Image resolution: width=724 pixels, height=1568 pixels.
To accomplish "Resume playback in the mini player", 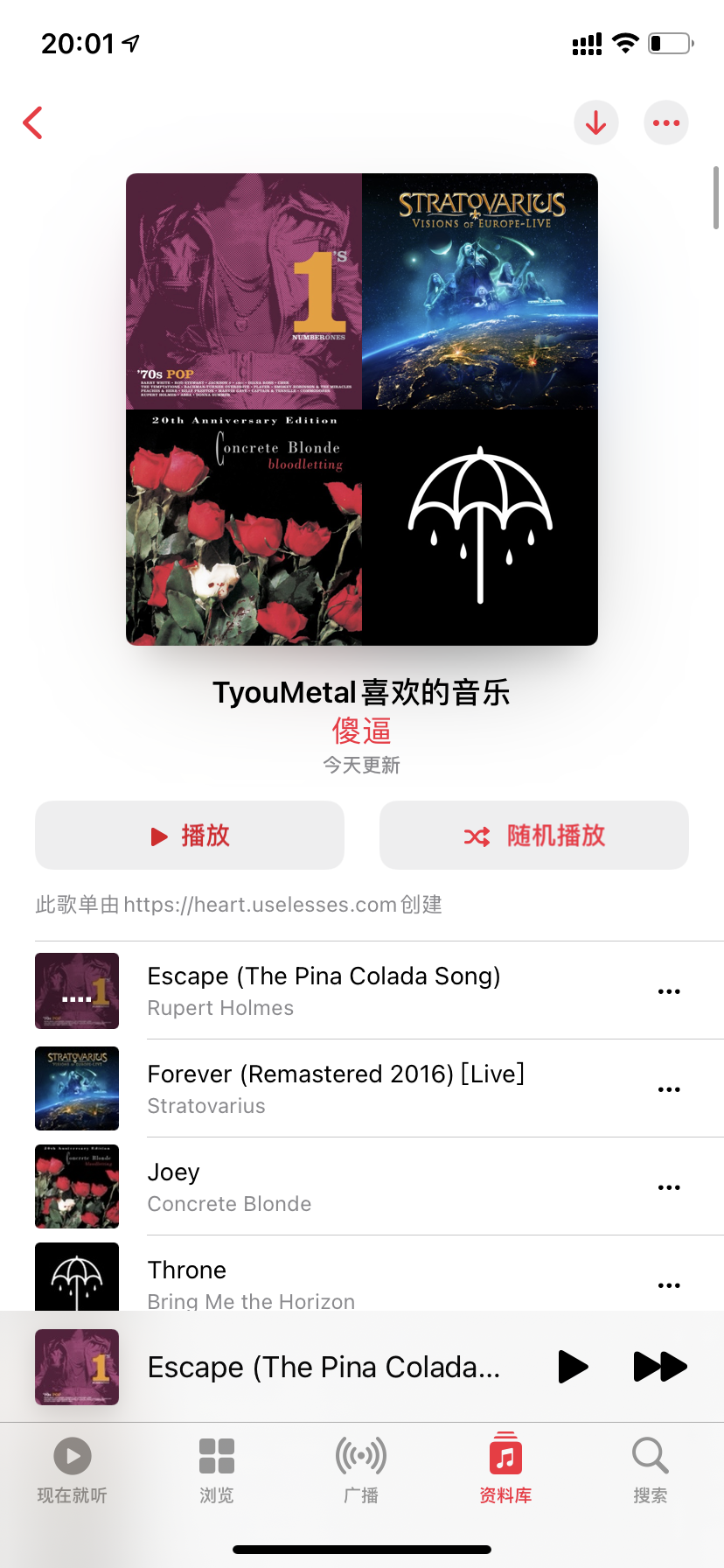I will click(573, 1367).
